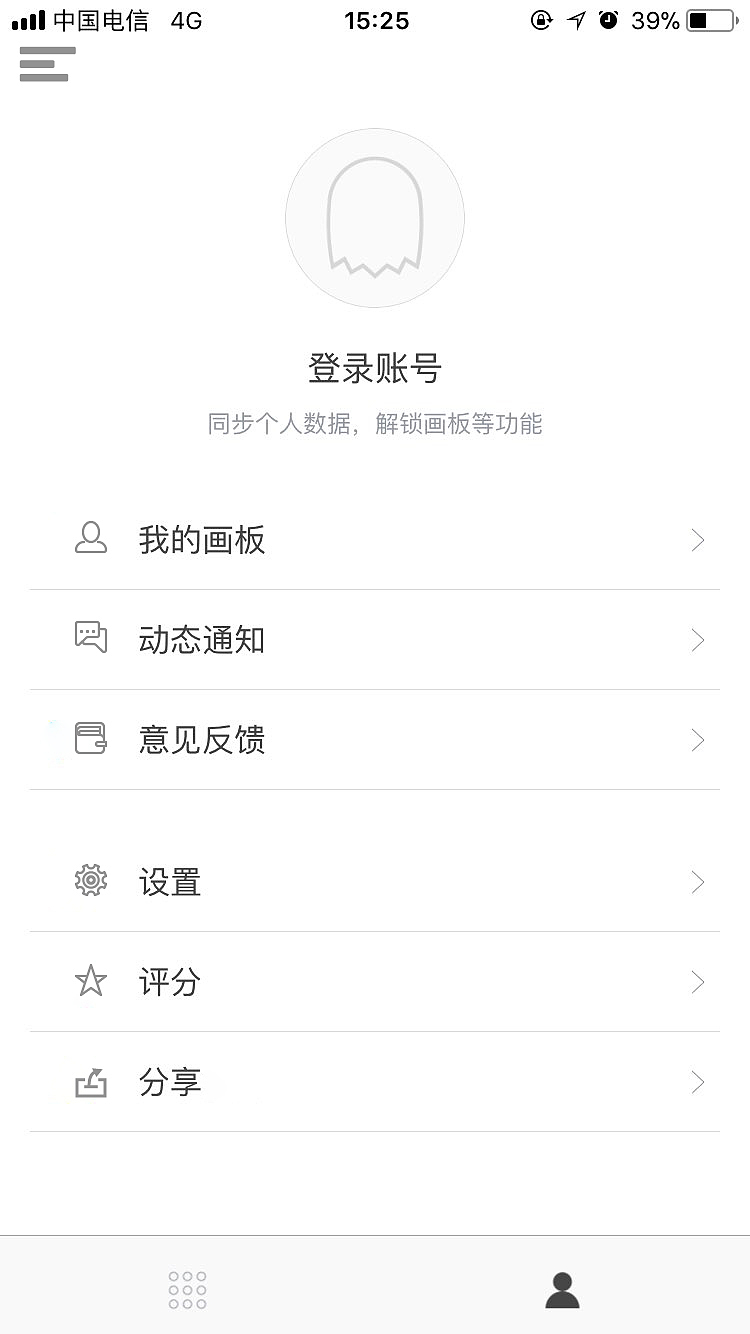This screenshot has height=1334, width=750.
Task: Click the 意见反馈 menu row
Action: [375, 740]
